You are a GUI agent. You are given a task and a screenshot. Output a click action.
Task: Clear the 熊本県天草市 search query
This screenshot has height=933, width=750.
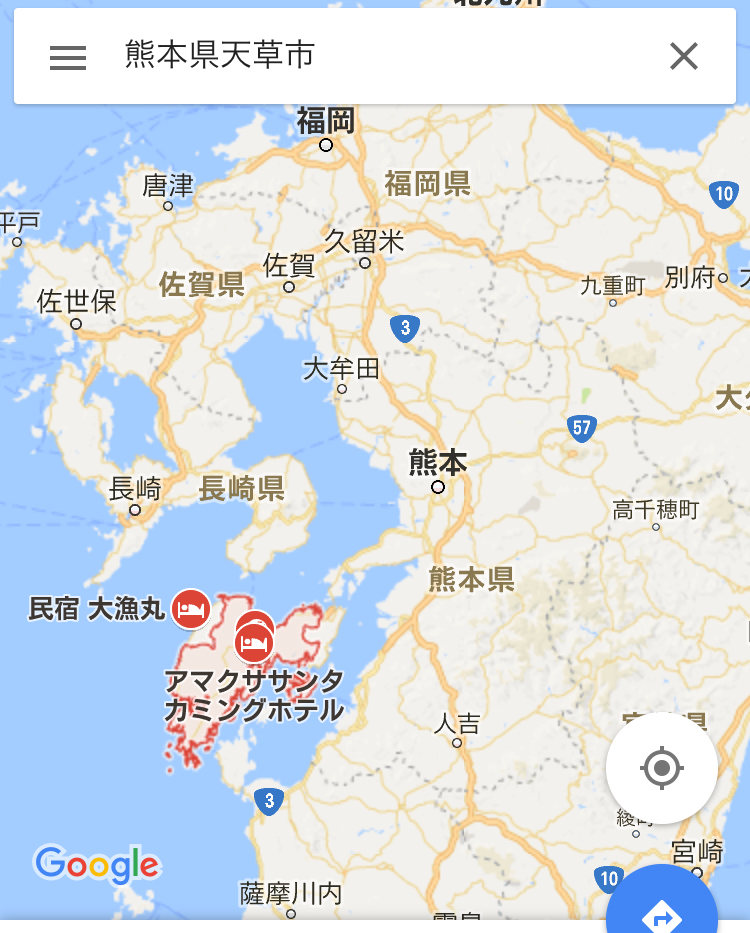pos(684,57)
